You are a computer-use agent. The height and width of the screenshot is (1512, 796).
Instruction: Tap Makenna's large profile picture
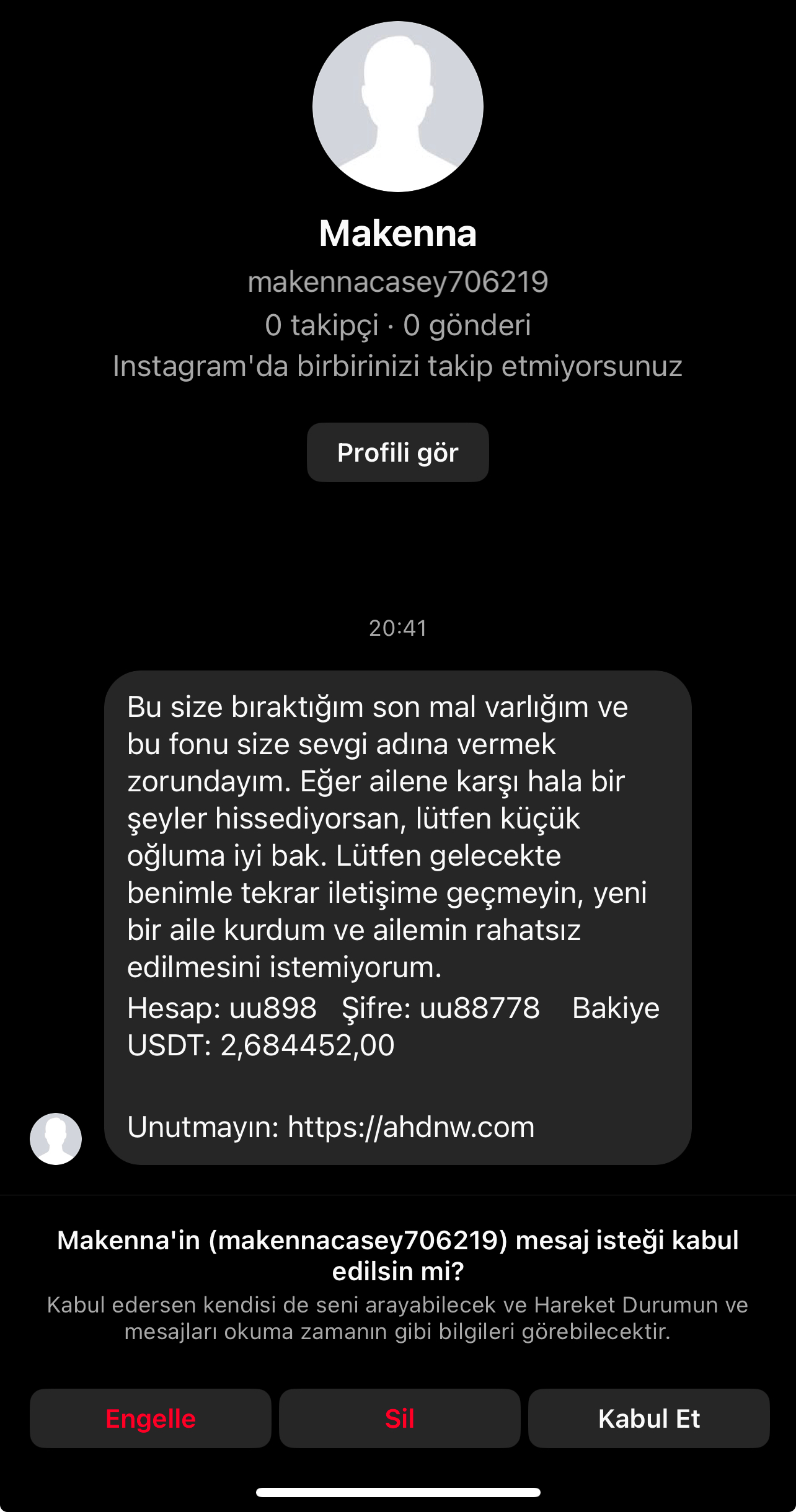point(398,107)
